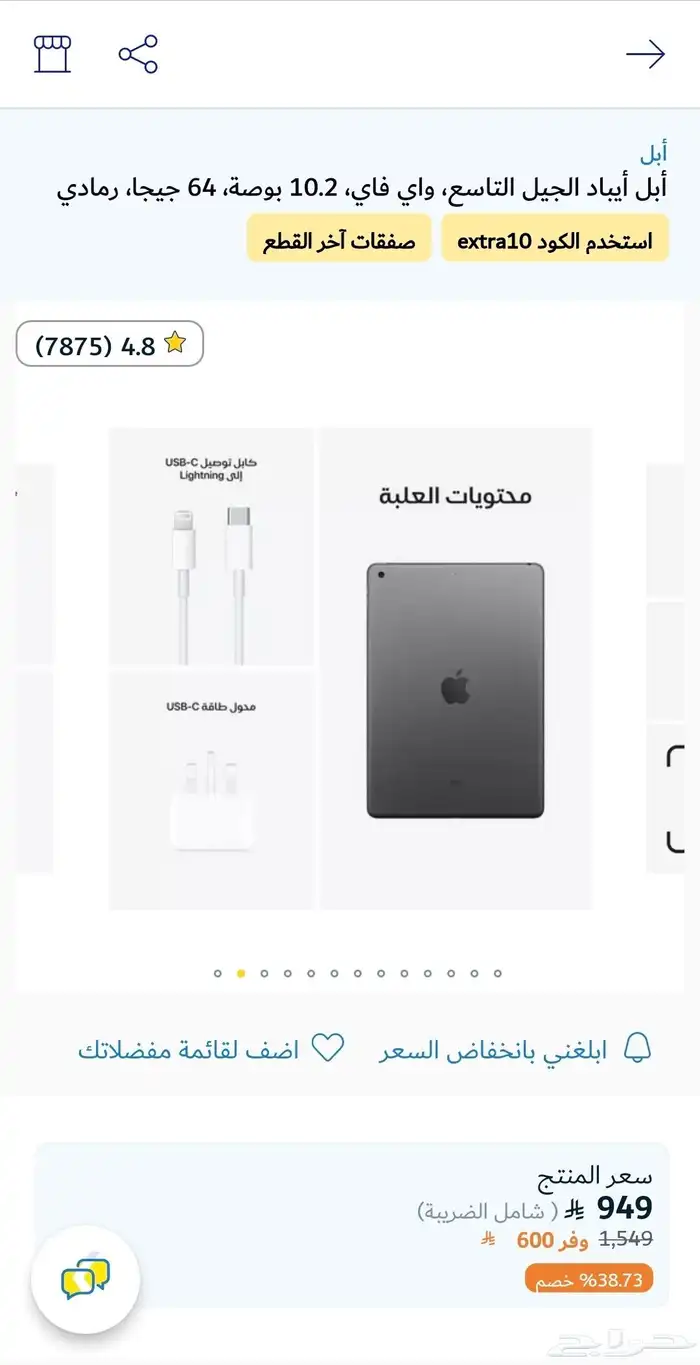Select the صفقات آخر القطع chip
This screenshot has height=1365, width=700.
(x=339, y=239)
